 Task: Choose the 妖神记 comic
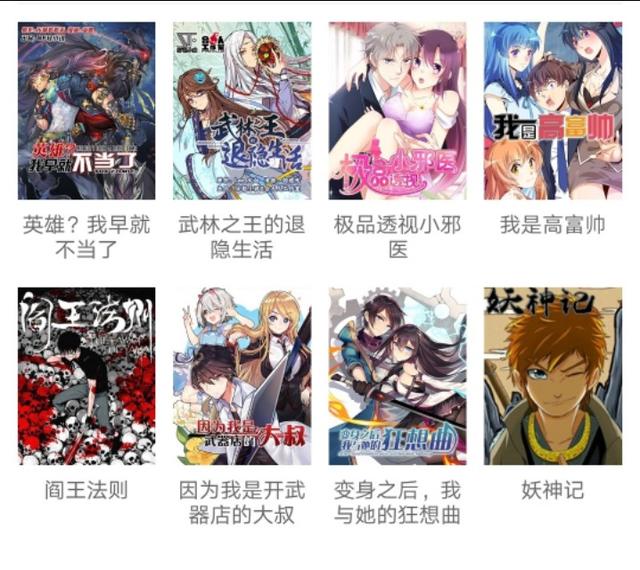(x=552, y=376)
